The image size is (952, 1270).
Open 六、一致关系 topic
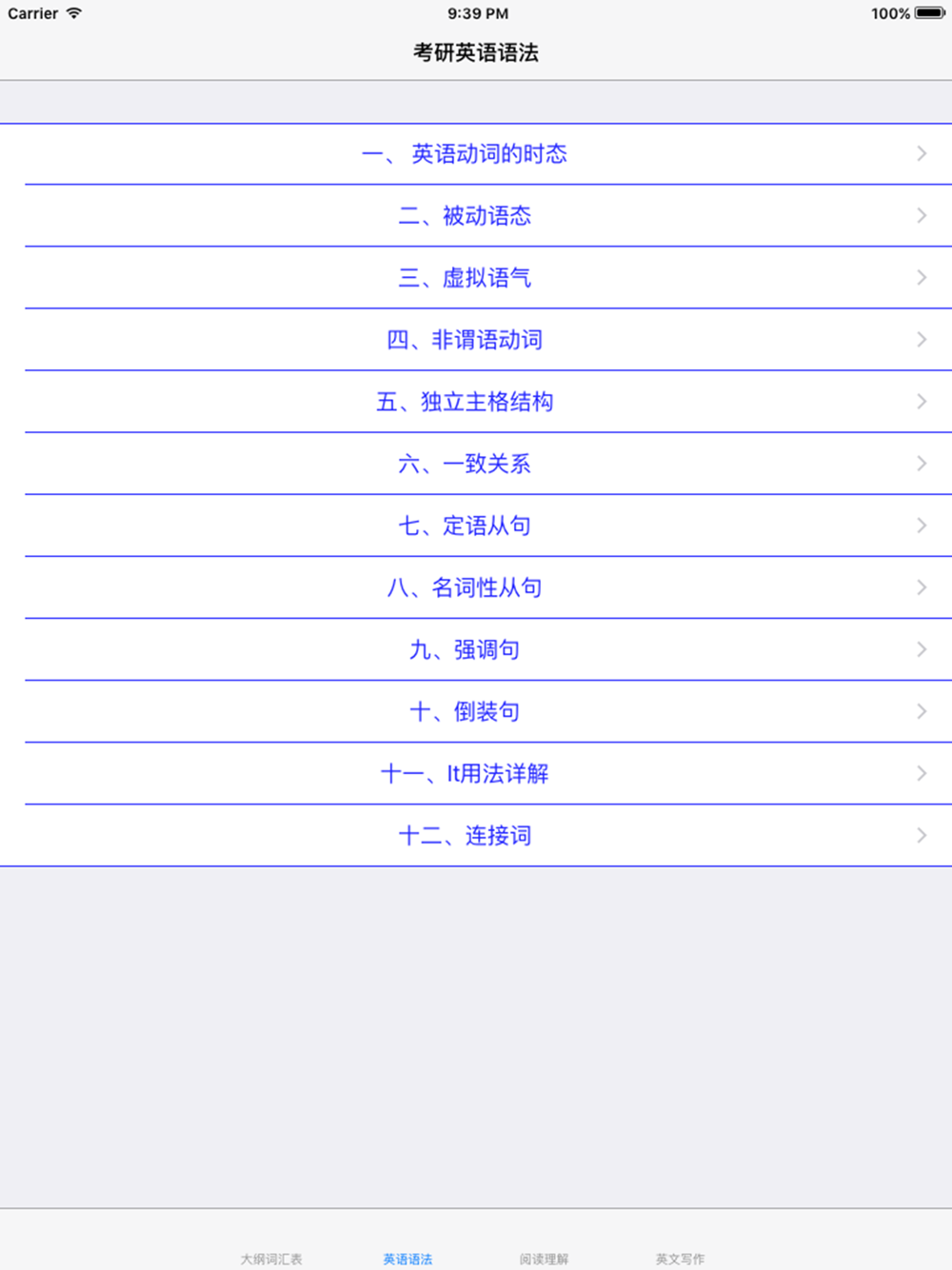[476, 464]
